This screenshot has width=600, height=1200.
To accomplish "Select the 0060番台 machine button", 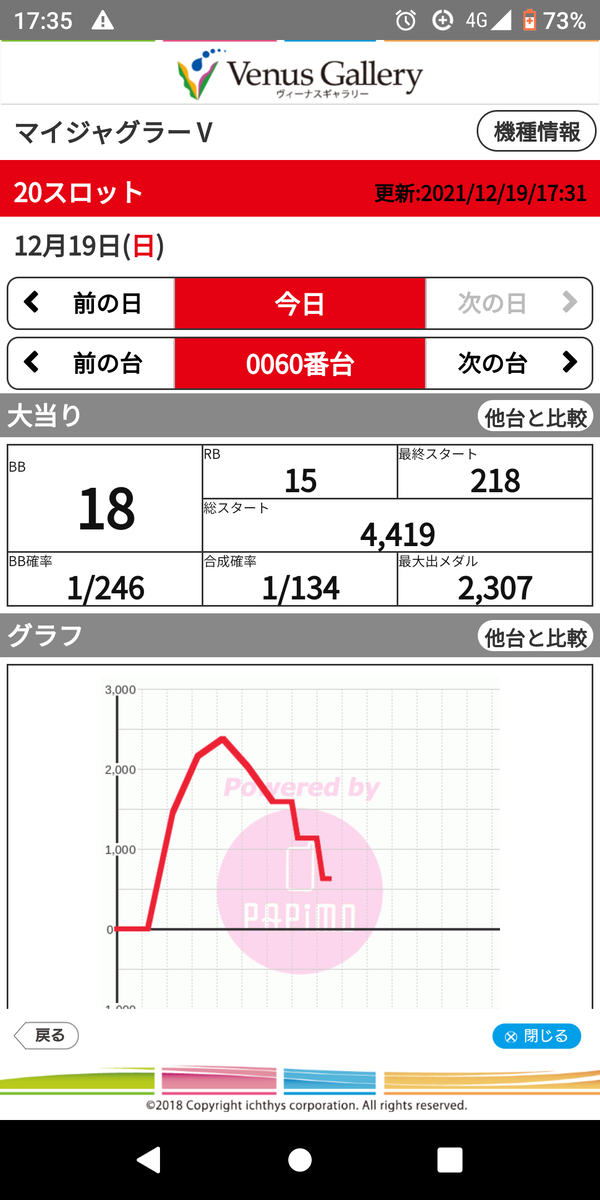I will tap(300, 363).
